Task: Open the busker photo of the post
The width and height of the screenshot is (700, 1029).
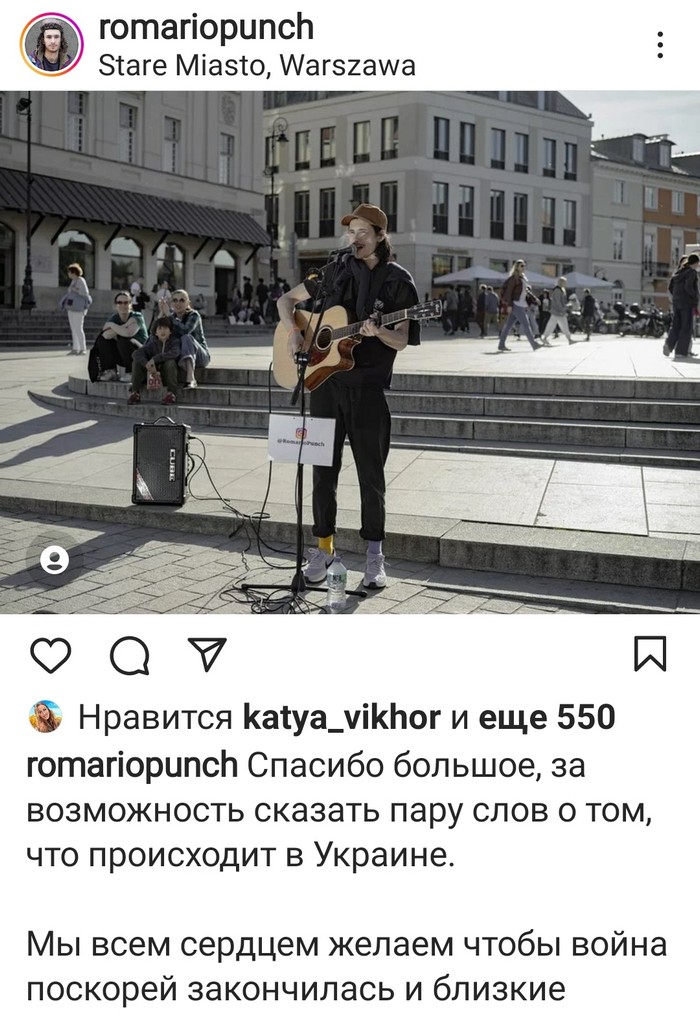Action: [350, 352]
